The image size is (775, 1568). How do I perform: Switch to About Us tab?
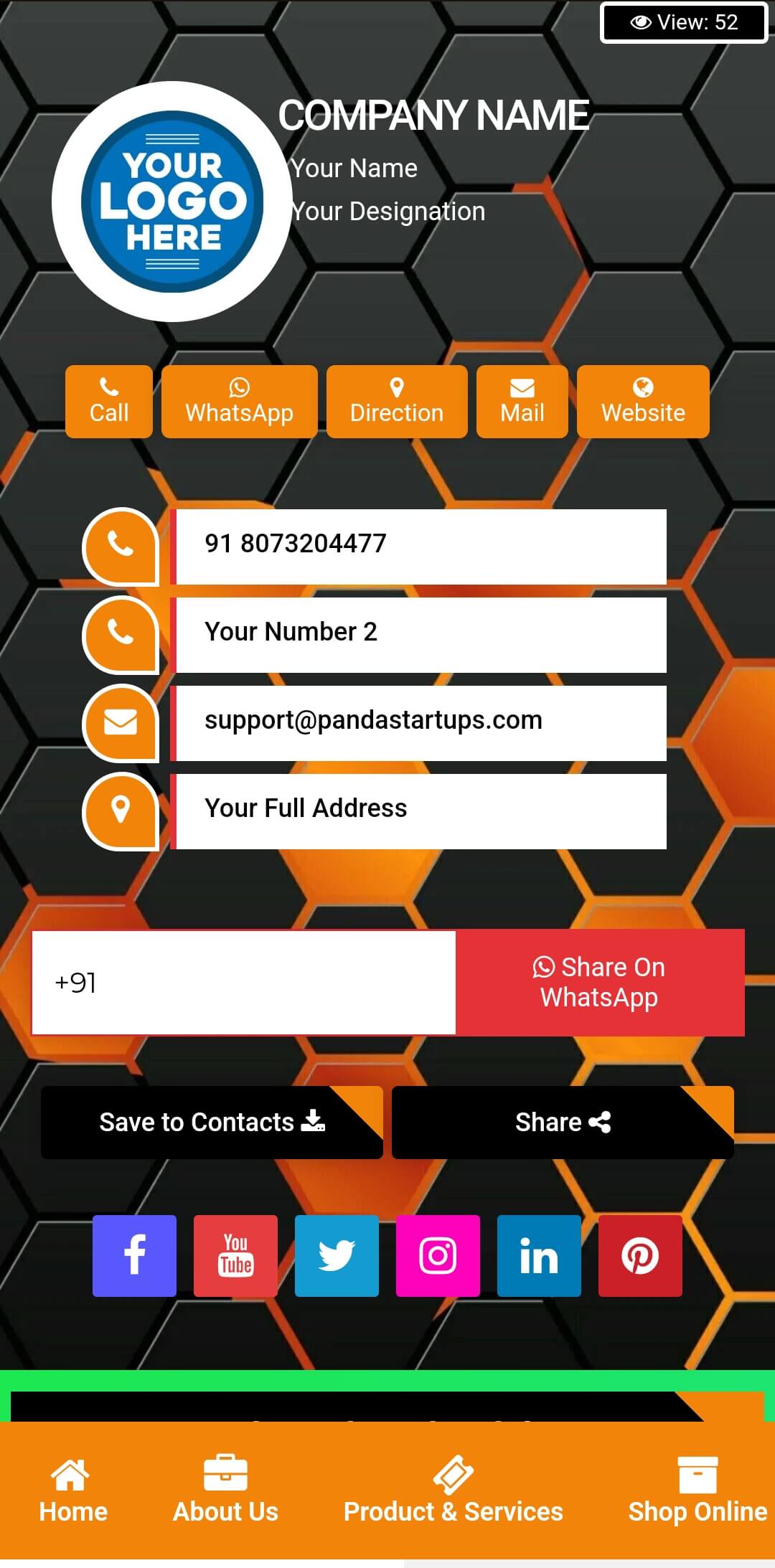coord(225,1490)
